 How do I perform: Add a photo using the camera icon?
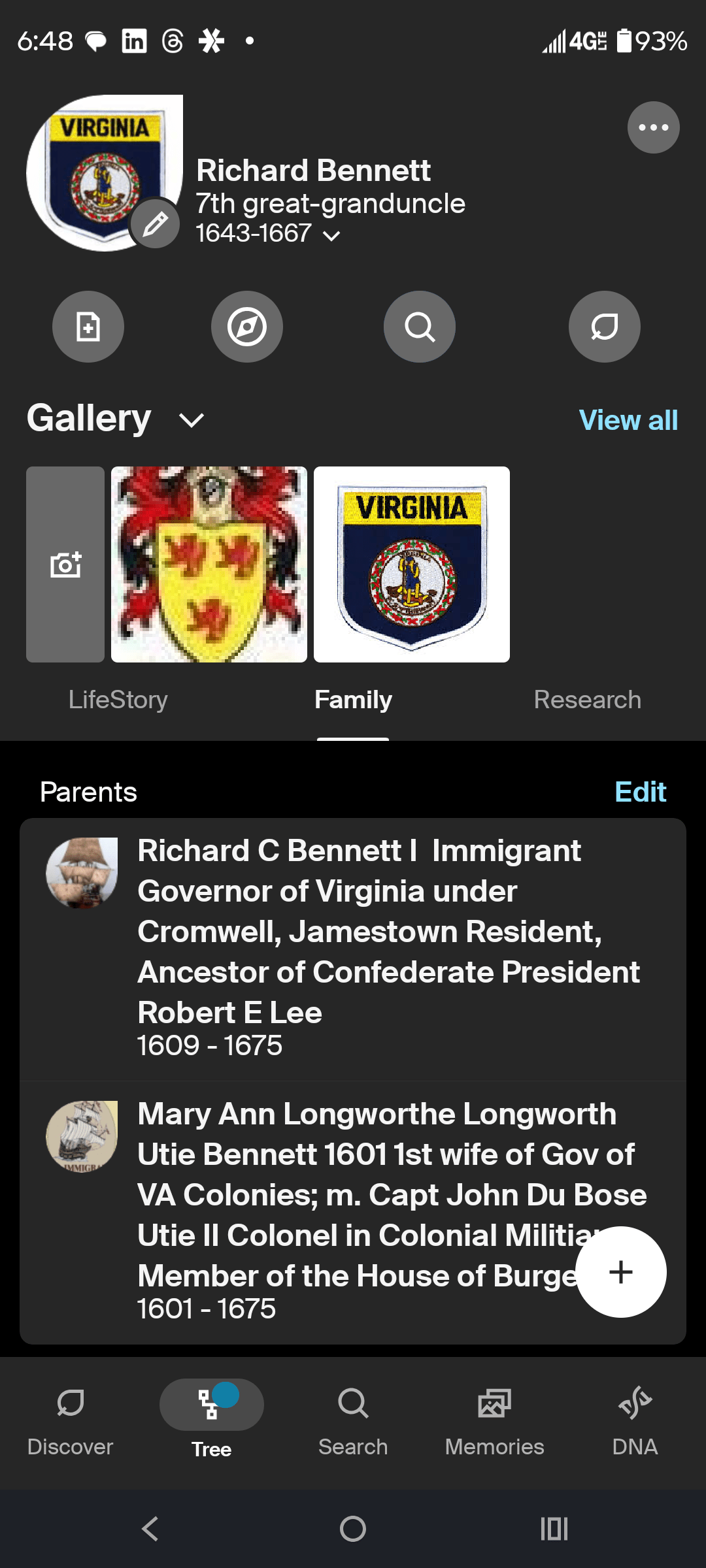point(65,564)
